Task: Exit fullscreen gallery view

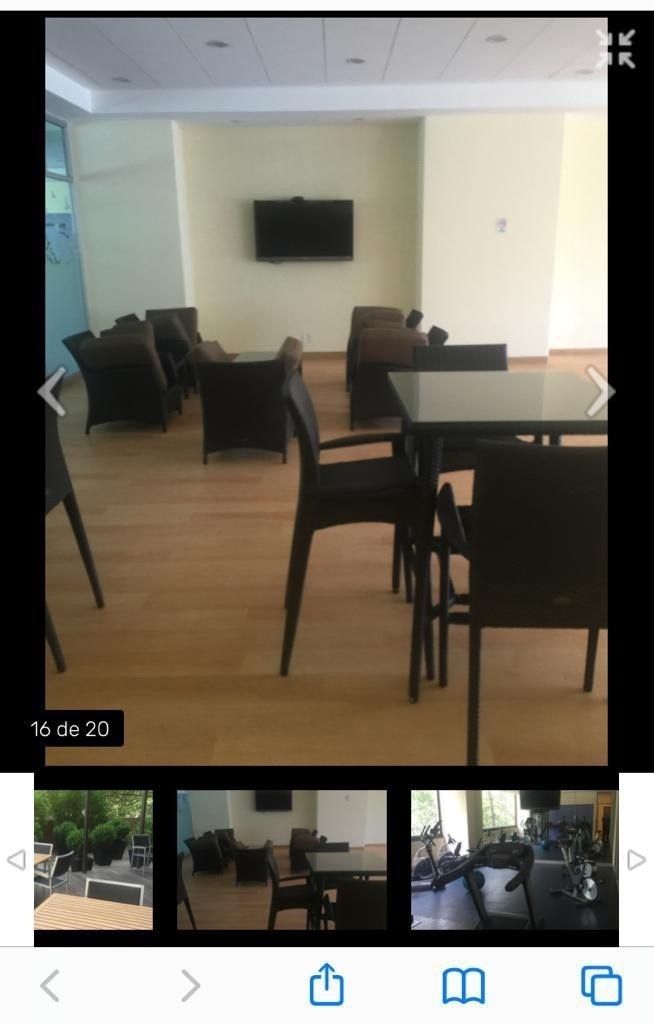Action: pyautogui.click(x=615, y=49)
